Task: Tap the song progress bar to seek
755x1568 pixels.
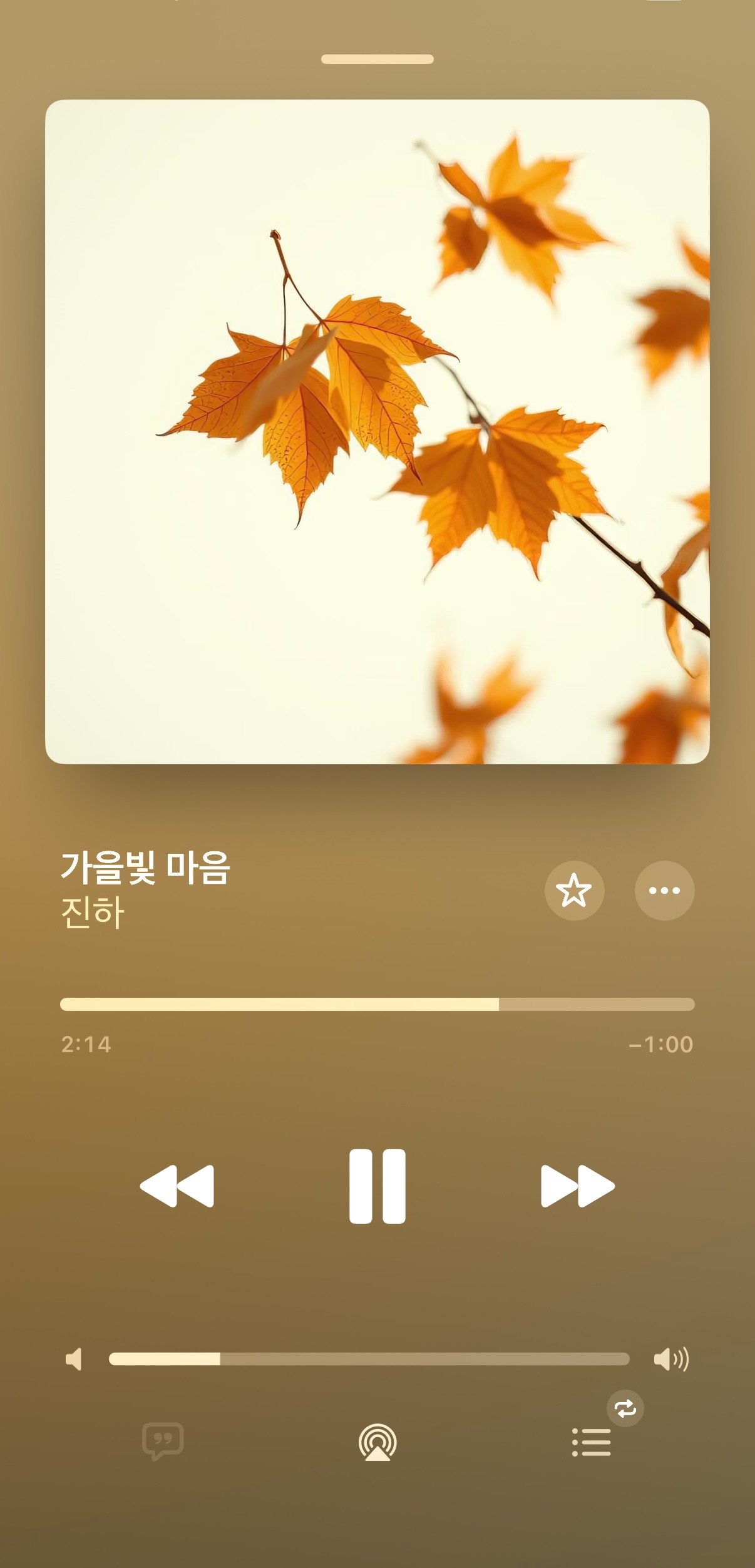Action: click(x=377, y=1004)
